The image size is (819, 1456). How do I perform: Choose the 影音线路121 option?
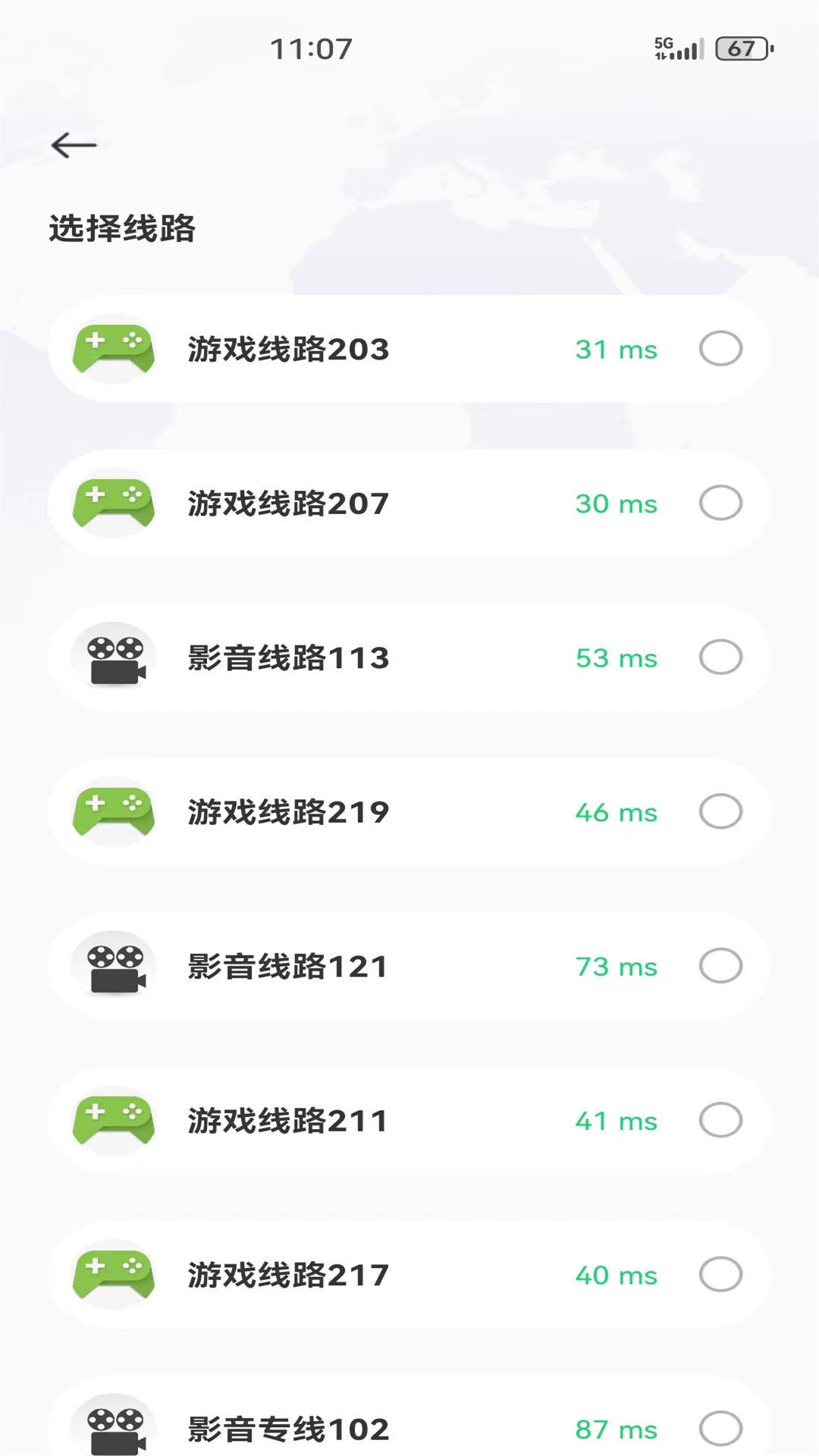[720, 965]
